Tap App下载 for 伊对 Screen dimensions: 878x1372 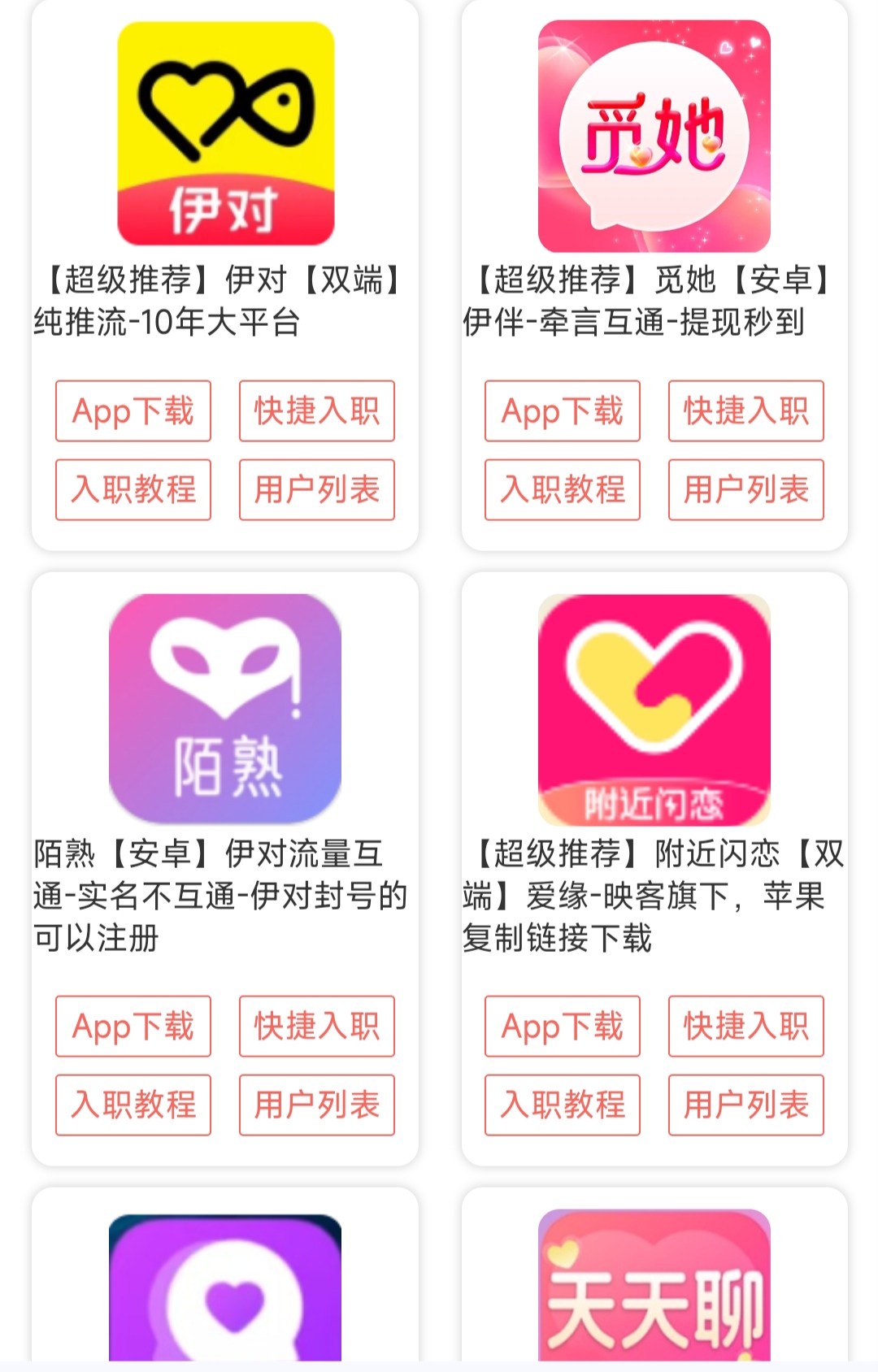(133, 411)
